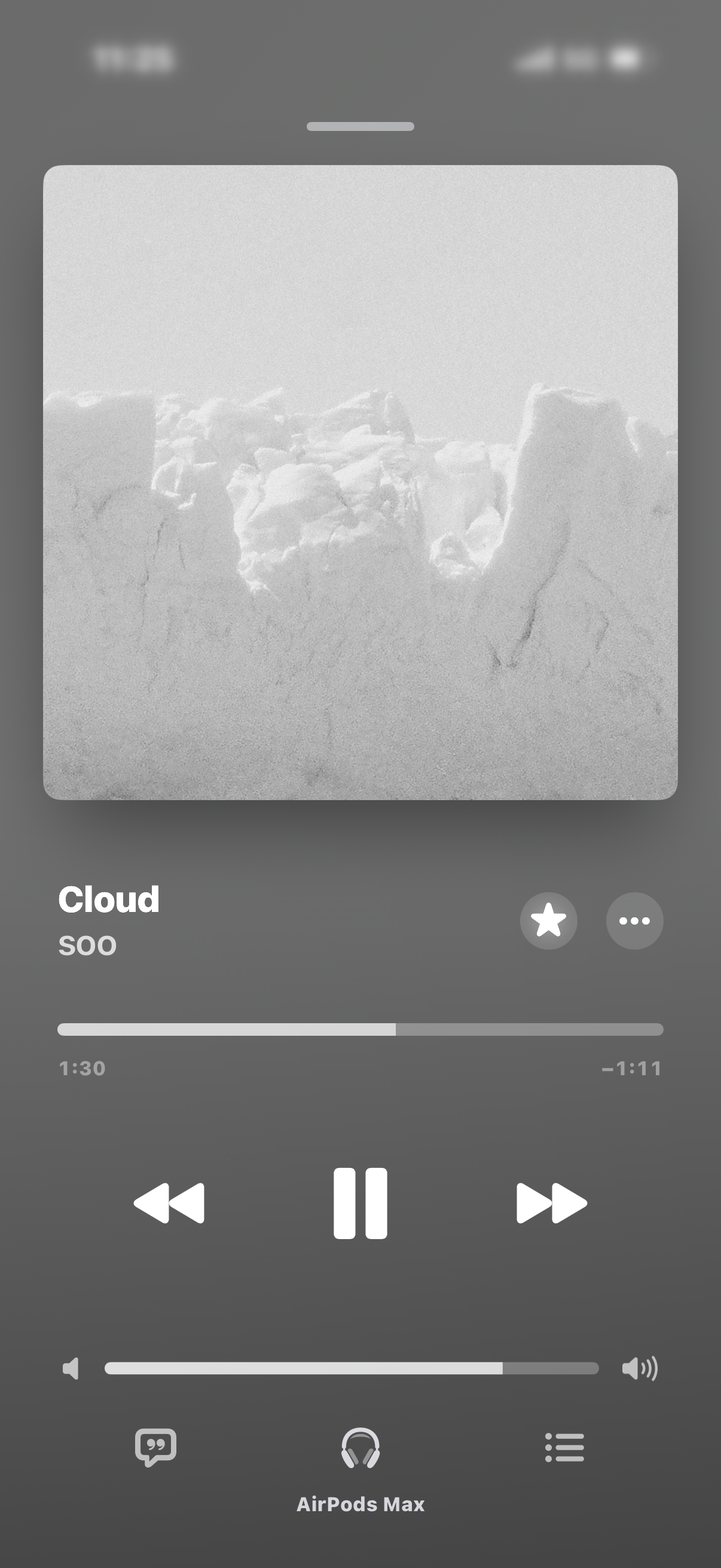Pause the song Cloud
This screenshot has width=721, height=1568.
tap(360, 1203)
